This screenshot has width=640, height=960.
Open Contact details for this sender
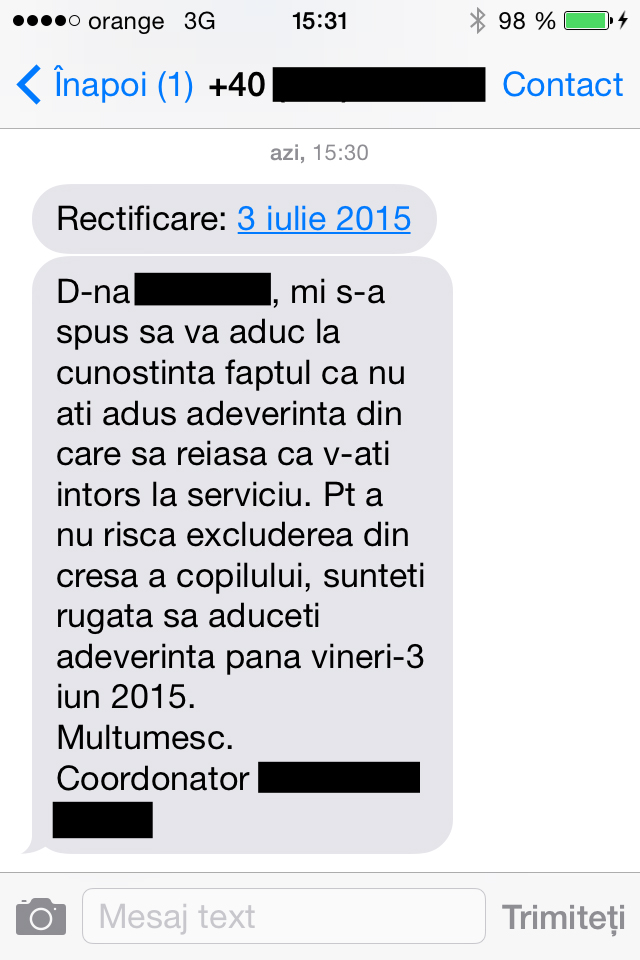point(562,85)
